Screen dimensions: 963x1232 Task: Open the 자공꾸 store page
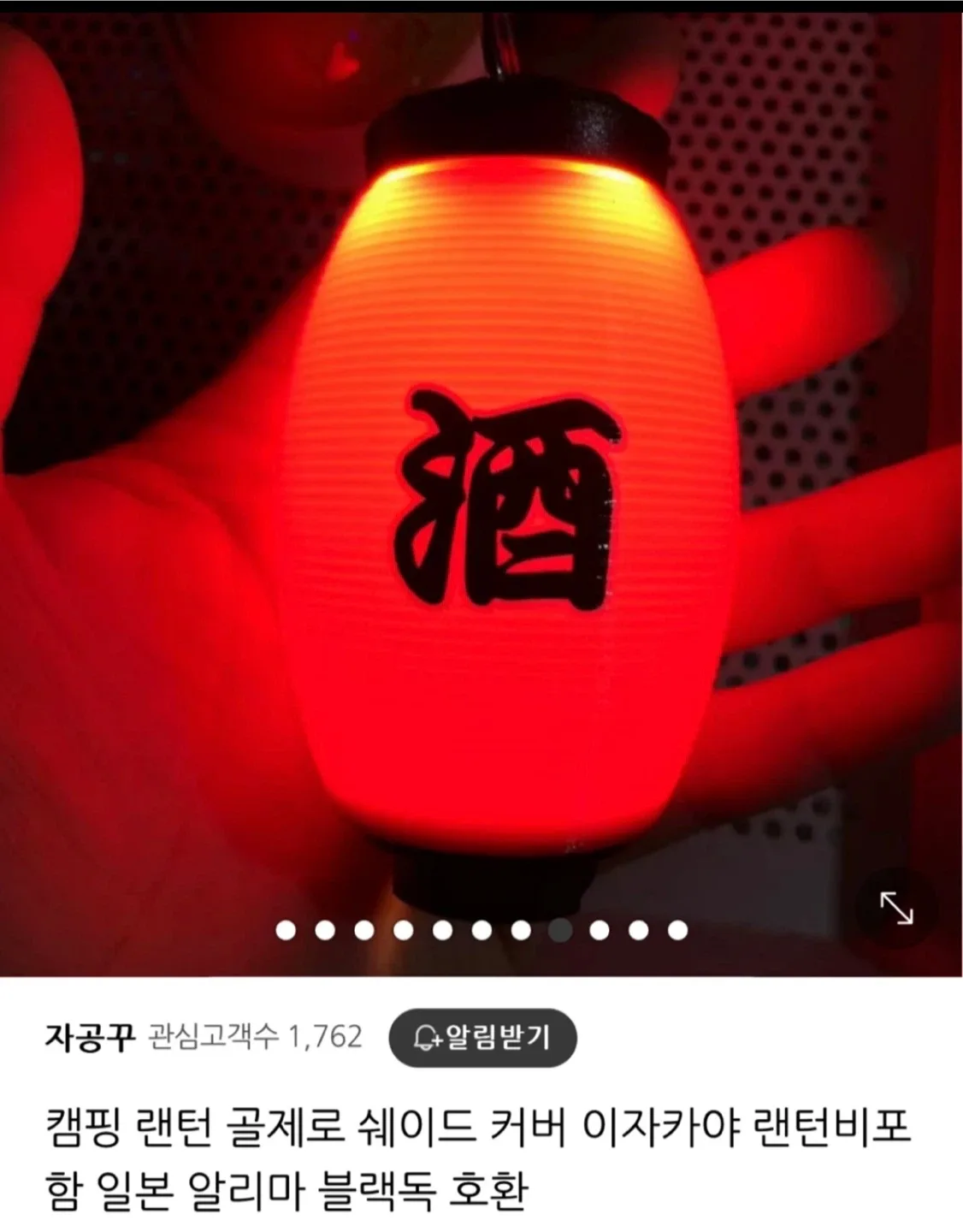(x=90, y=1038)
